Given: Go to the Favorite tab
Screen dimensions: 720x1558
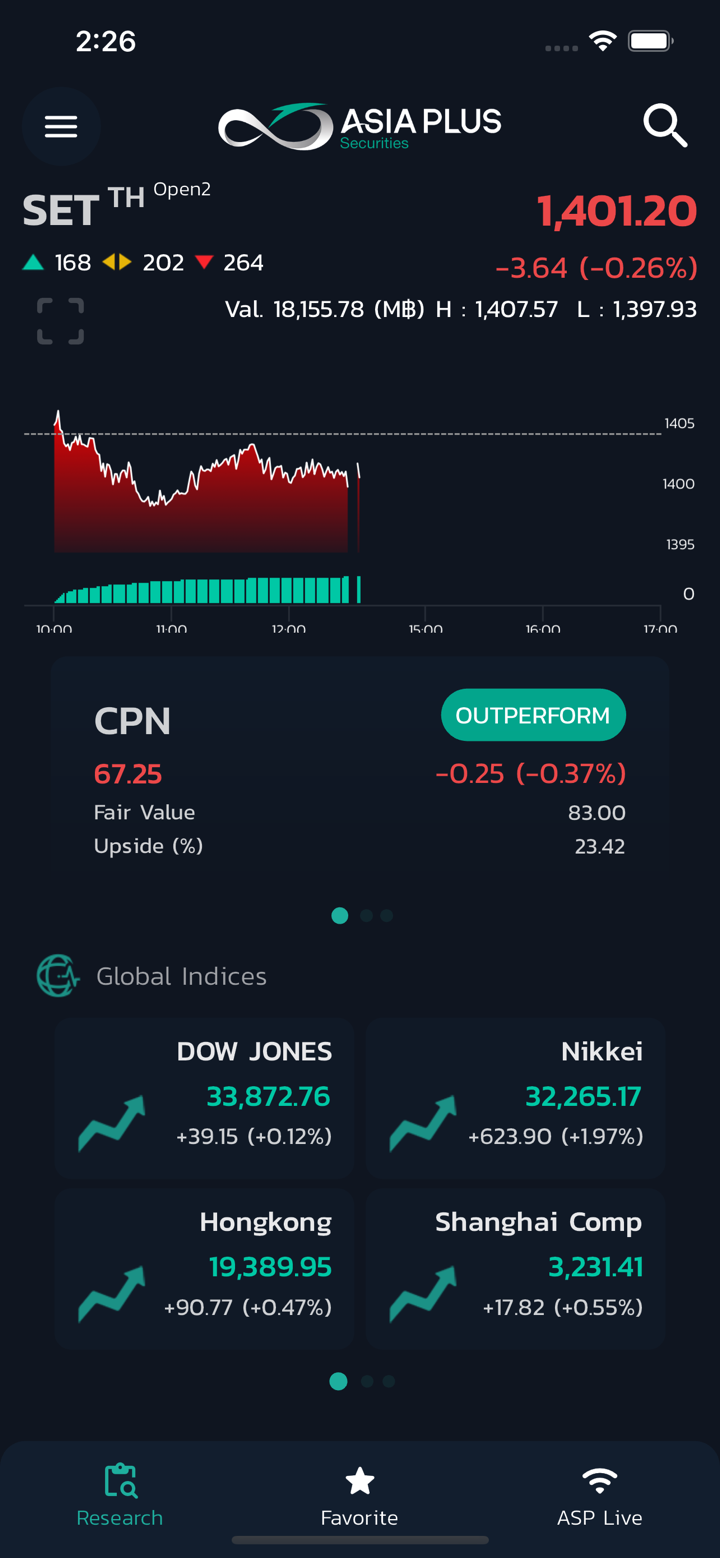Looking at the screenshot, I should click(360, 1496).
